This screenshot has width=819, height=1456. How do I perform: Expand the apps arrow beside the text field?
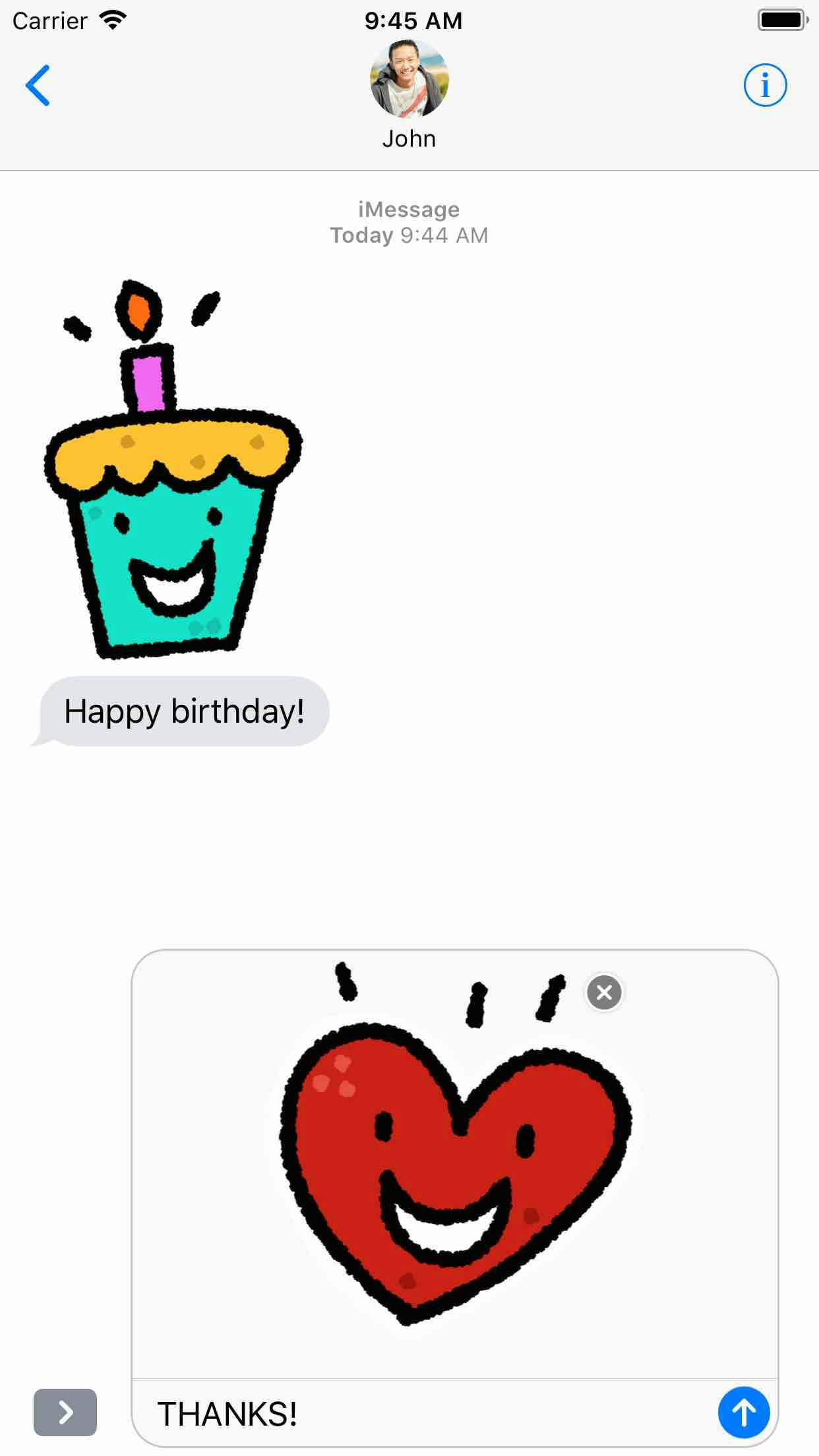tap(65, 1412)
